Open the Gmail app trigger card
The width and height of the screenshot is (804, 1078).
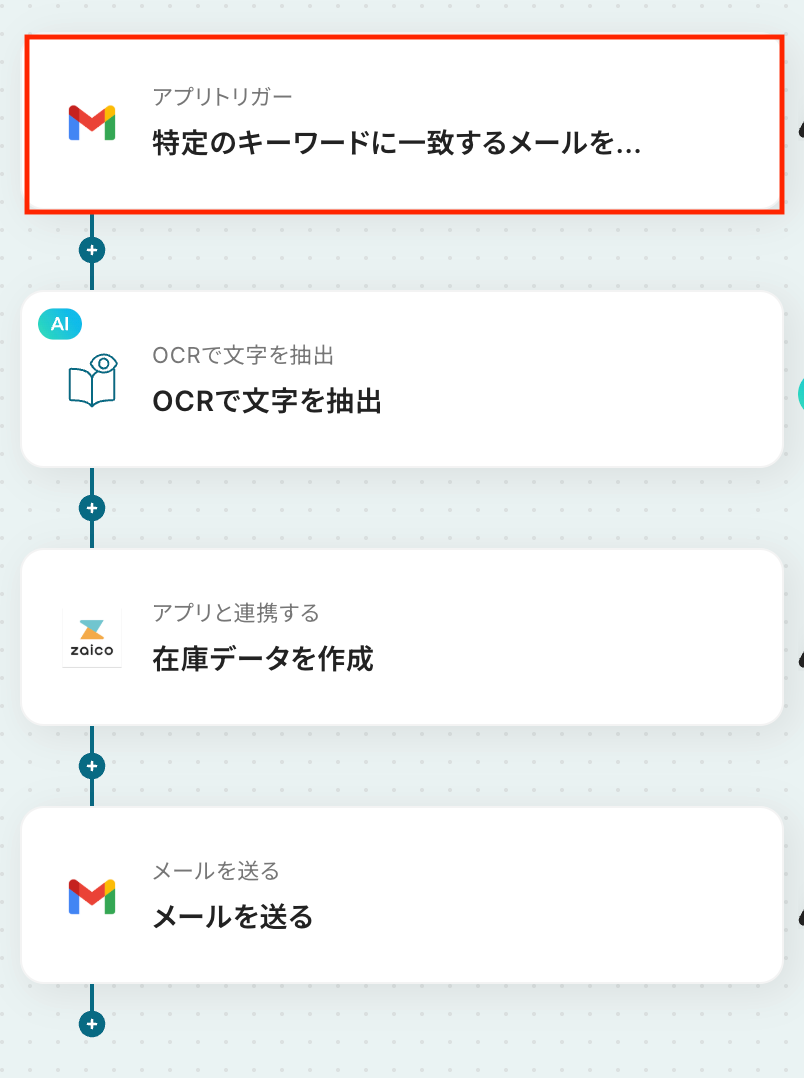(x=402, y=124)
